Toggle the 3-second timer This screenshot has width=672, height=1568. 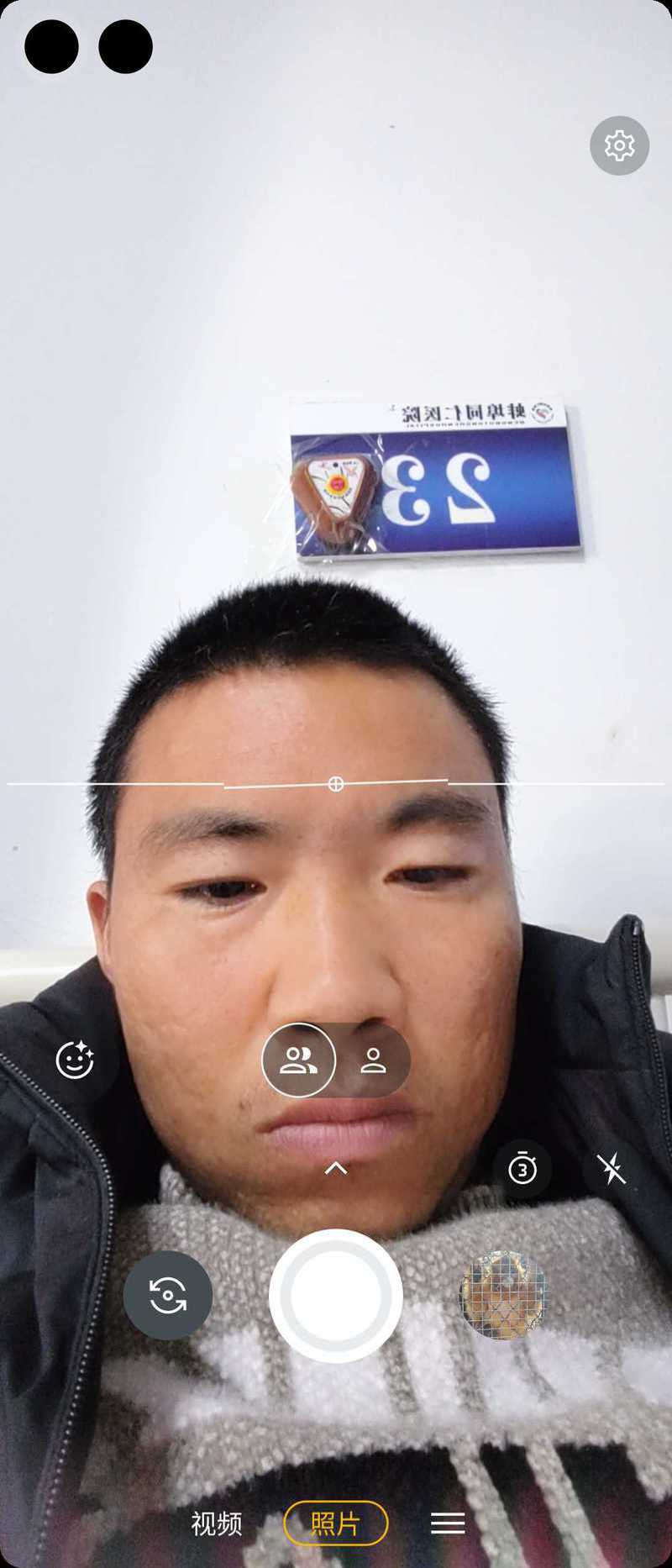pos(522,1168)
